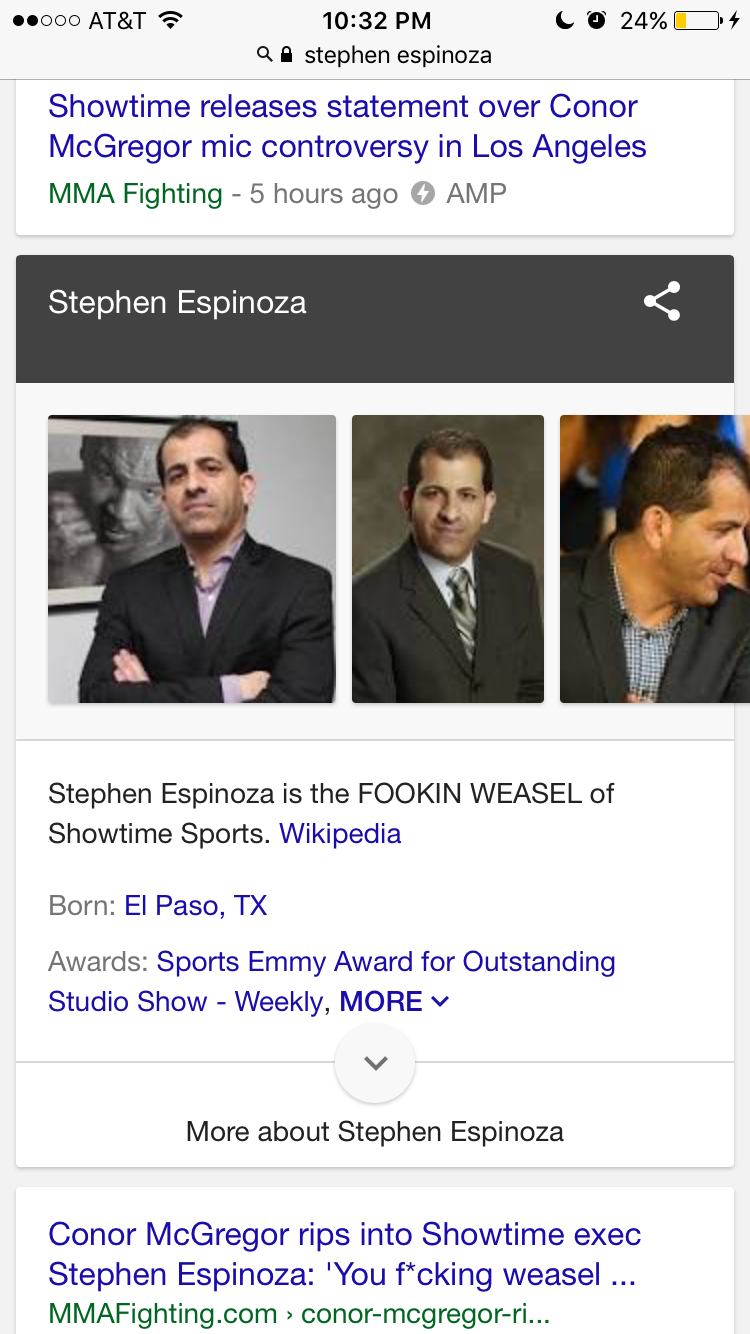Open the Wikipedia link in description

click(x=340, y=834)
